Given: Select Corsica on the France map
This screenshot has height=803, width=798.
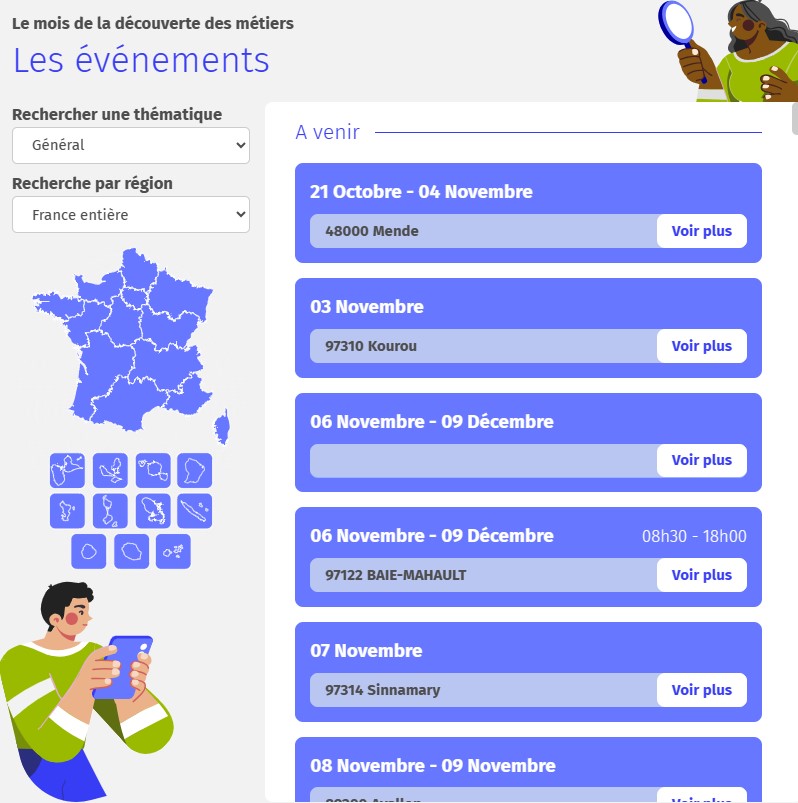Looking at the screenshot, I should click(x=222, y=427).
